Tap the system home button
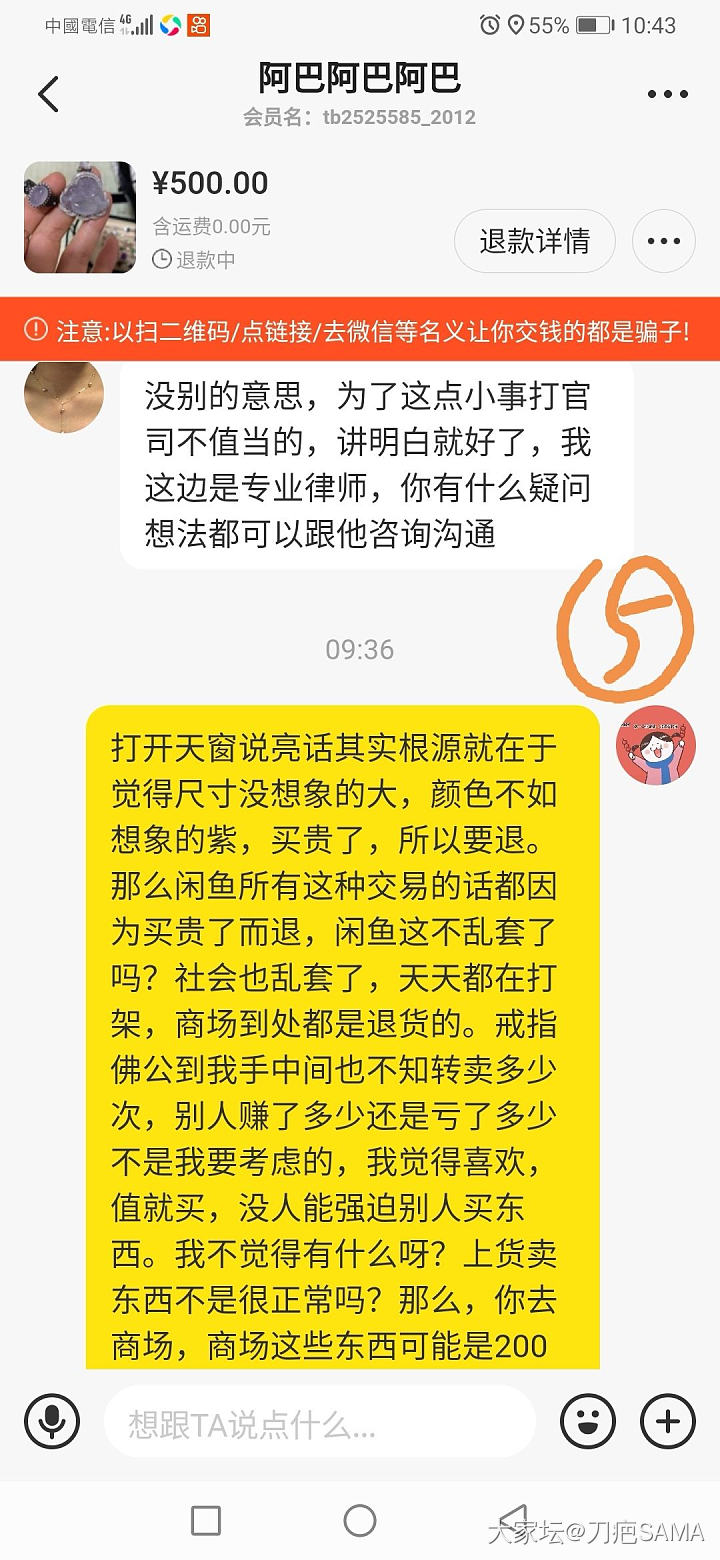Viewport: 720px width, 1560px height. [360, 1521]
